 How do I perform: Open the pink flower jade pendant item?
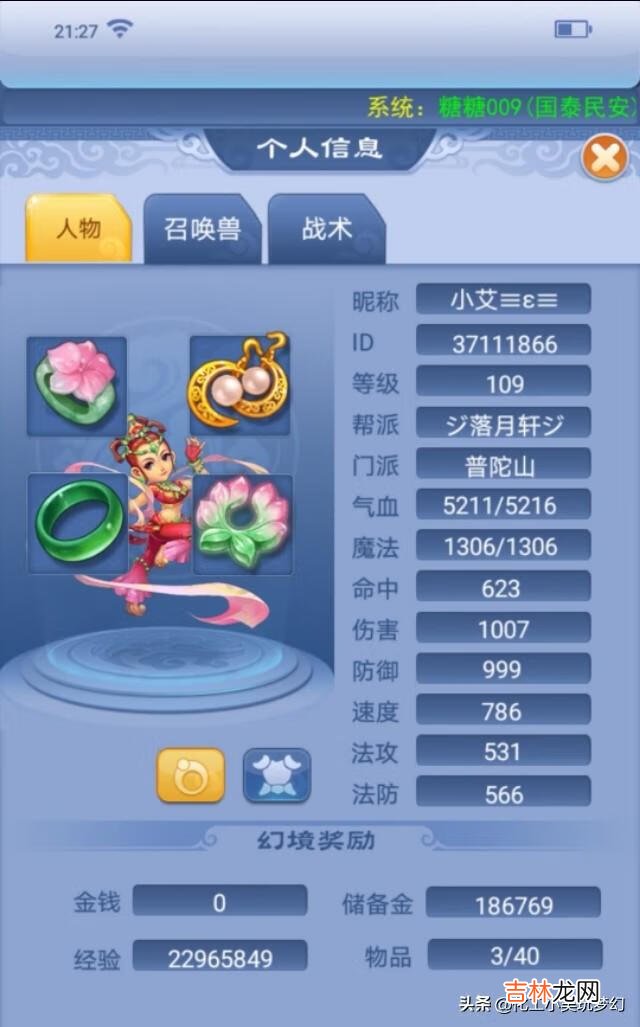pyautogui.click(x=77, y=385)
